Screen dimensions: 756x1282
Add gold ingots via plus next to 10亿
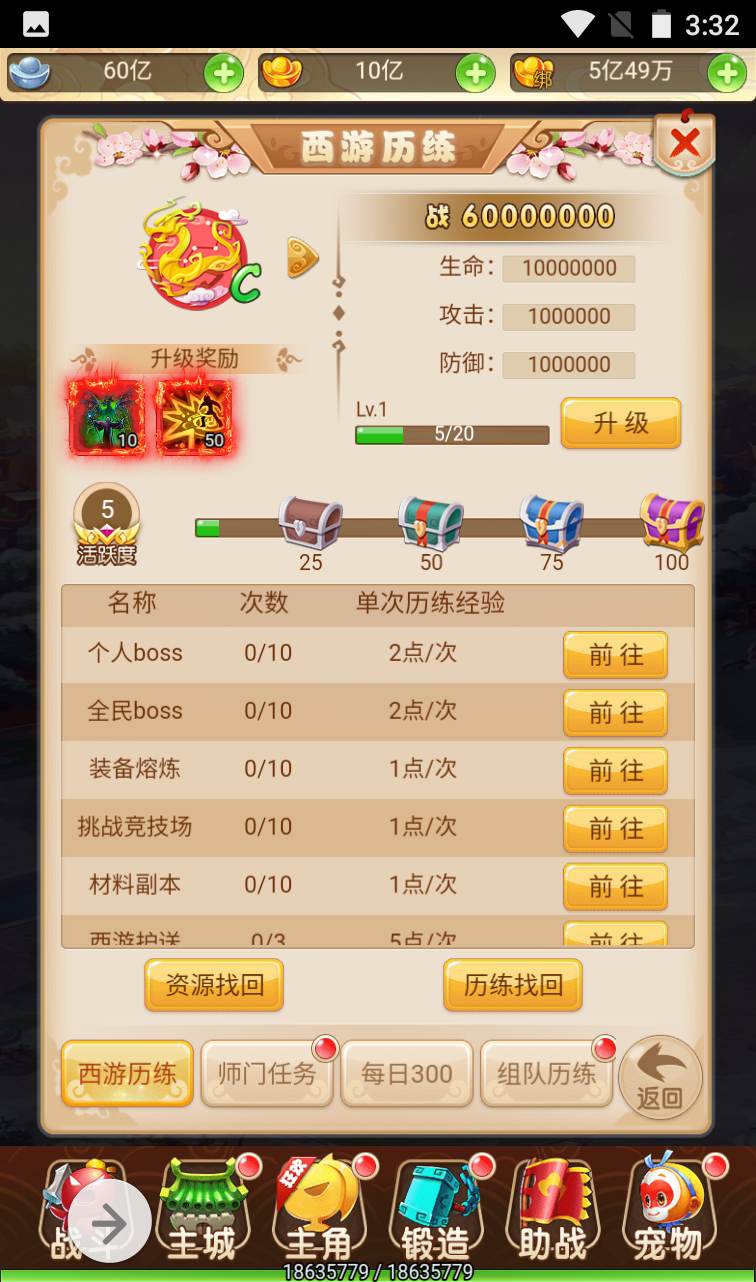[x=475, y=72]
